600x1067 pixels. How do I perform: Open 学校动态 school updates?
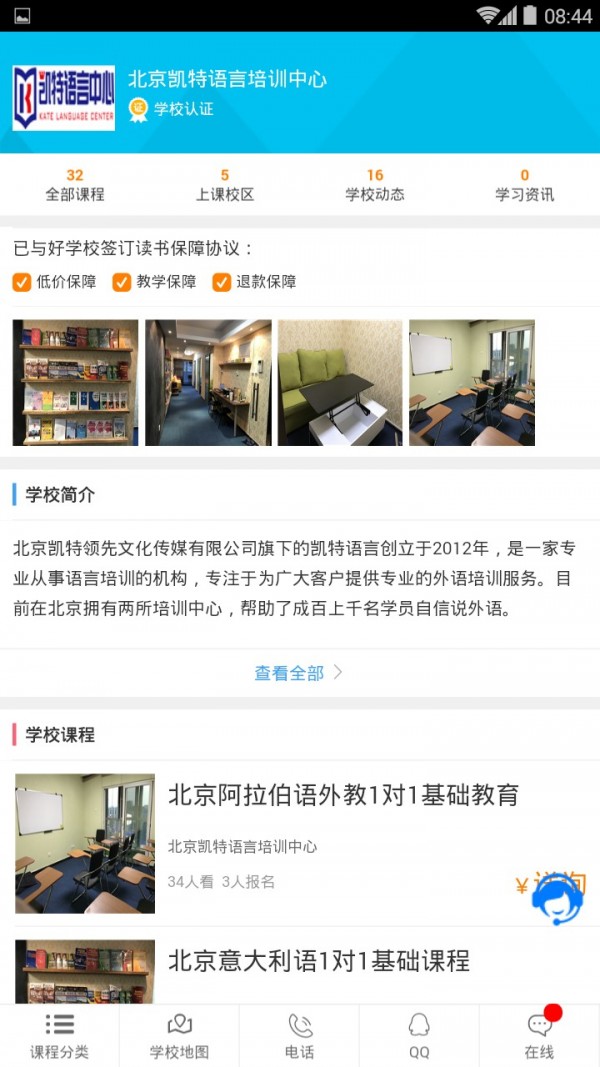point(375,185)
